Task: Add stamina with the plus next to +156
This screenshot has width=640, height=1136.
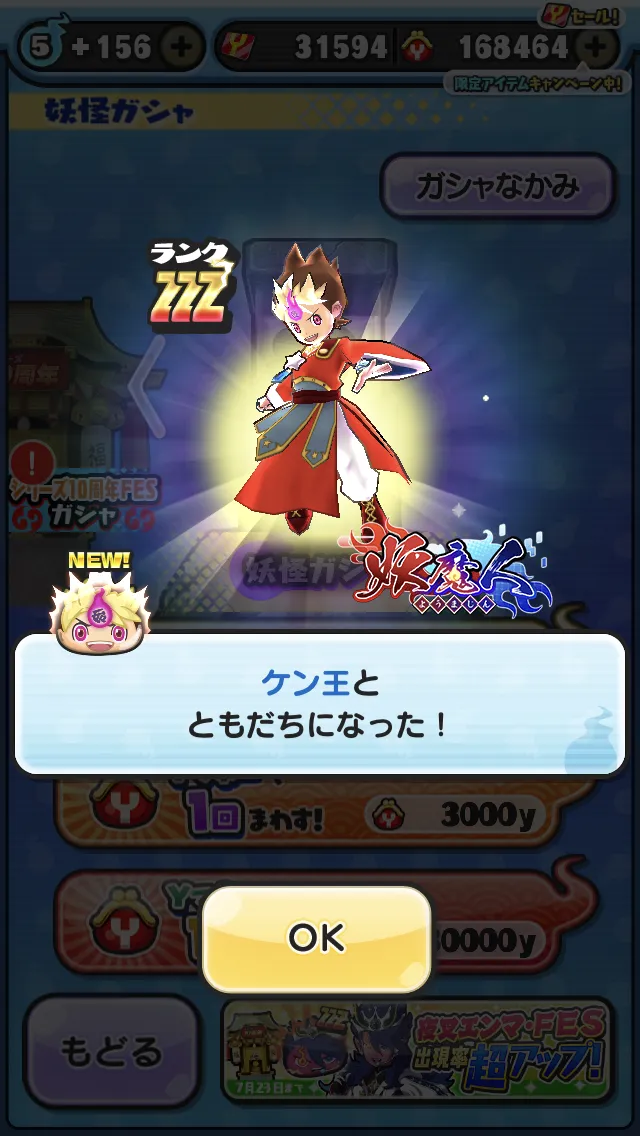Action: pyautogui.click(x=181, y=47)
